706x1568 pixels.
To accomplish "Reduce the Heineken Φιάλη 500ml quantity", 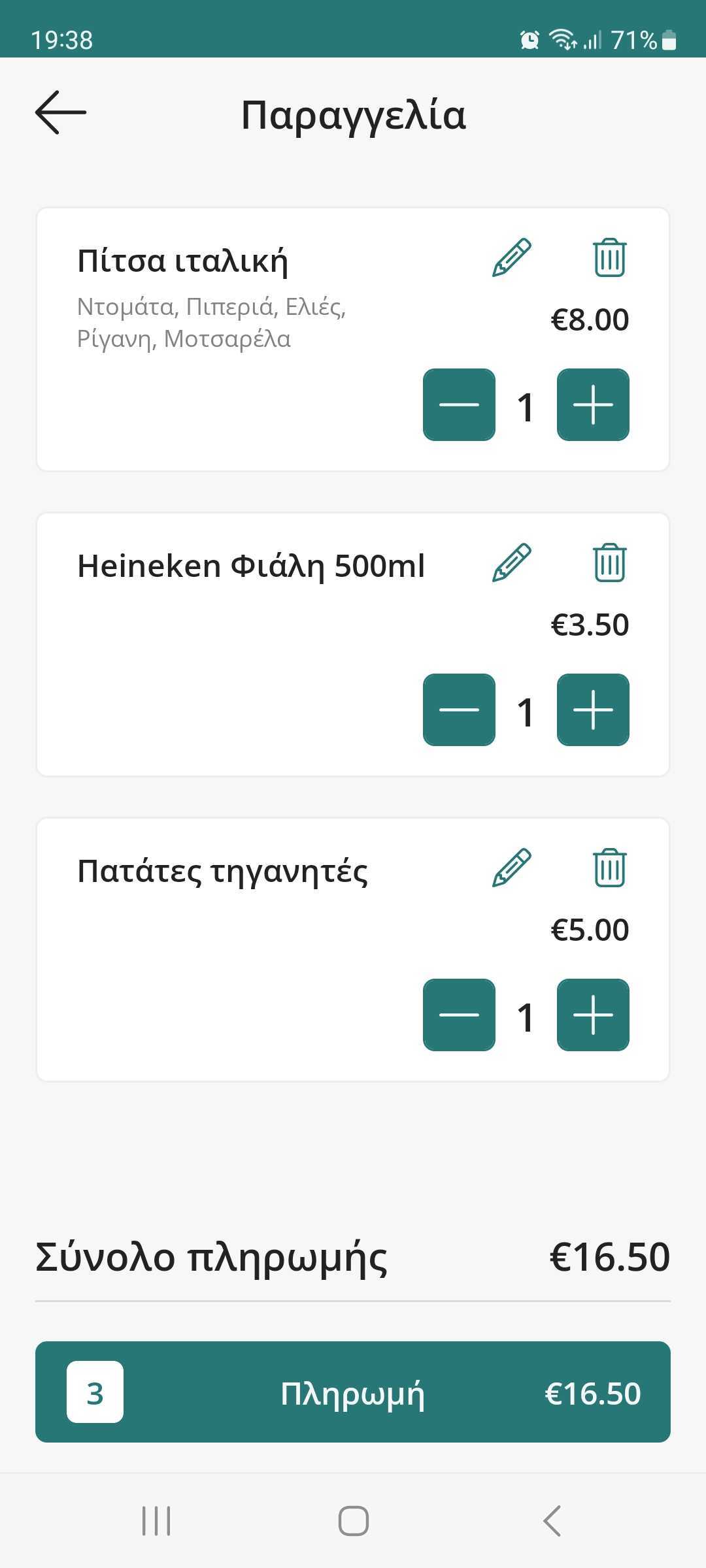I will (459, 710).
